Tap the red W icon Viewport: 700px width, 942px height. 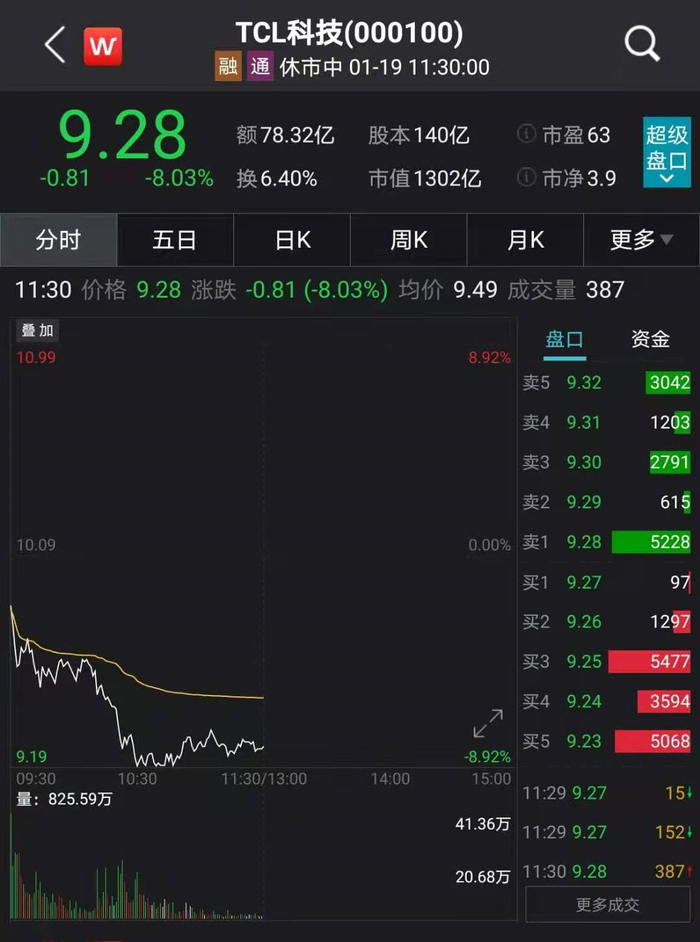[x=103, y=46]
